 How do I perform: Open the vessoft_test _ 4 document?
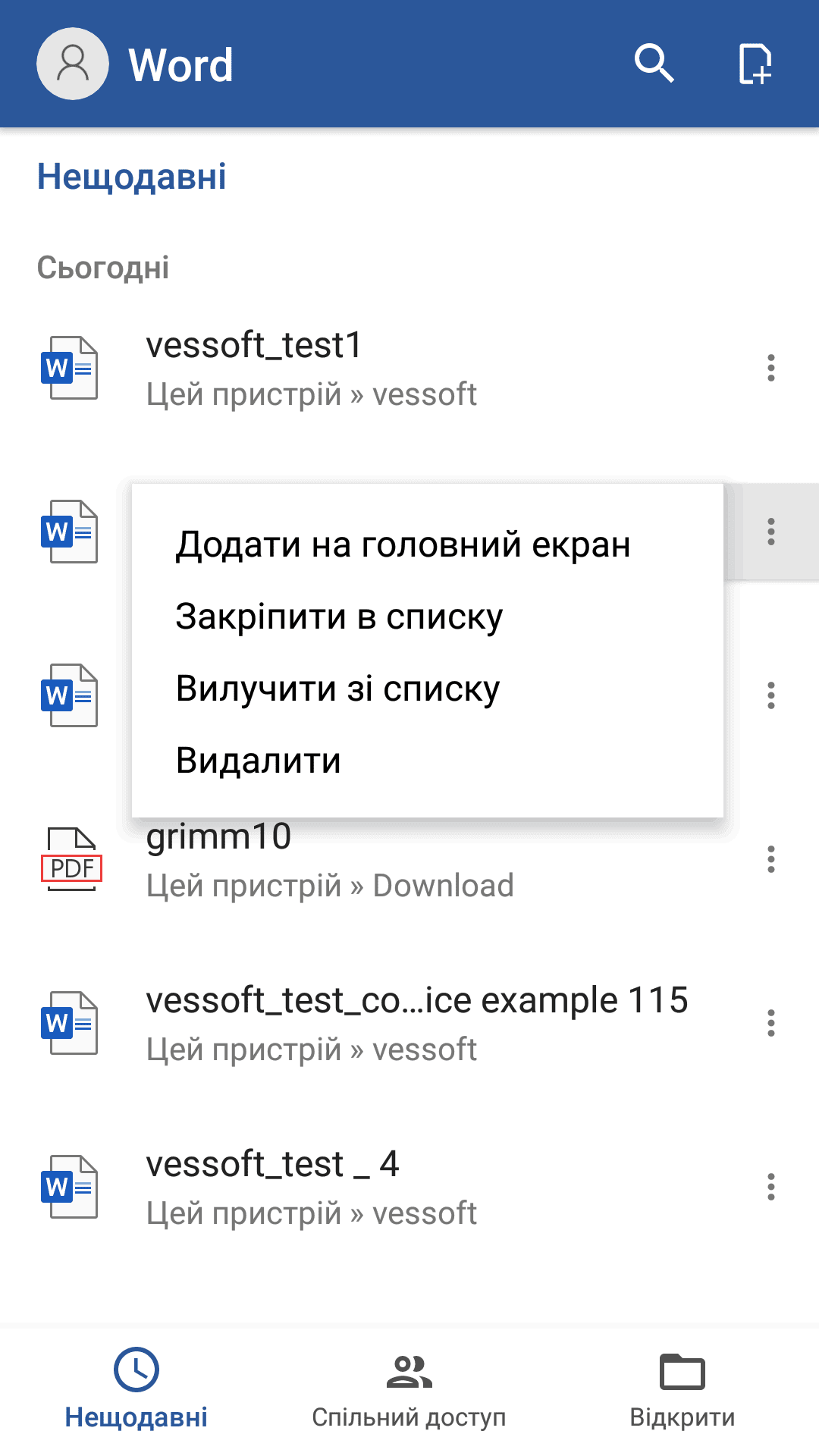(x=409, y=1188)
